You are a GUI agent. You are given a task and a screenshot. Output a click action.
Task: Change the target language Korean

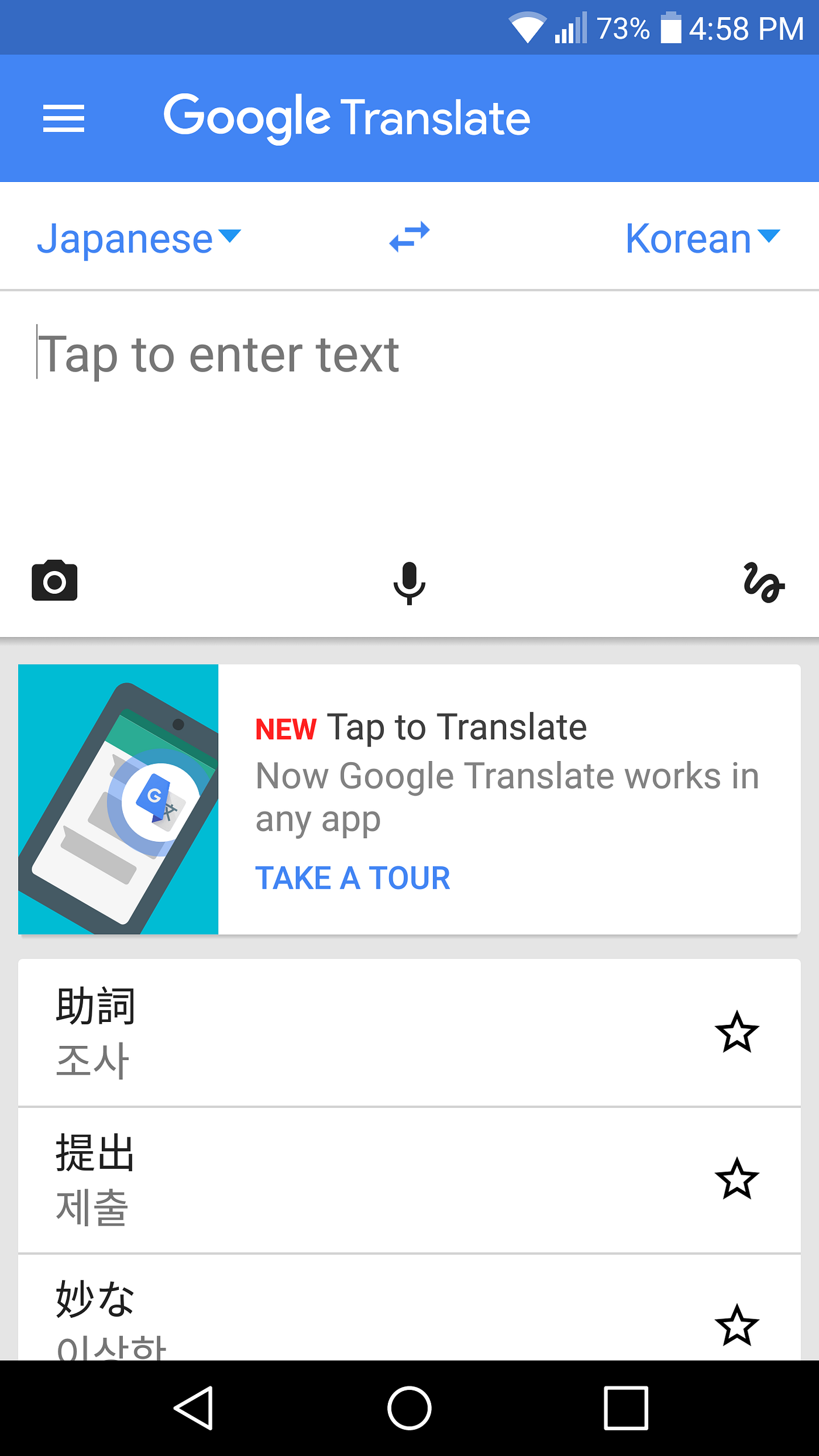tap(701, 238)
